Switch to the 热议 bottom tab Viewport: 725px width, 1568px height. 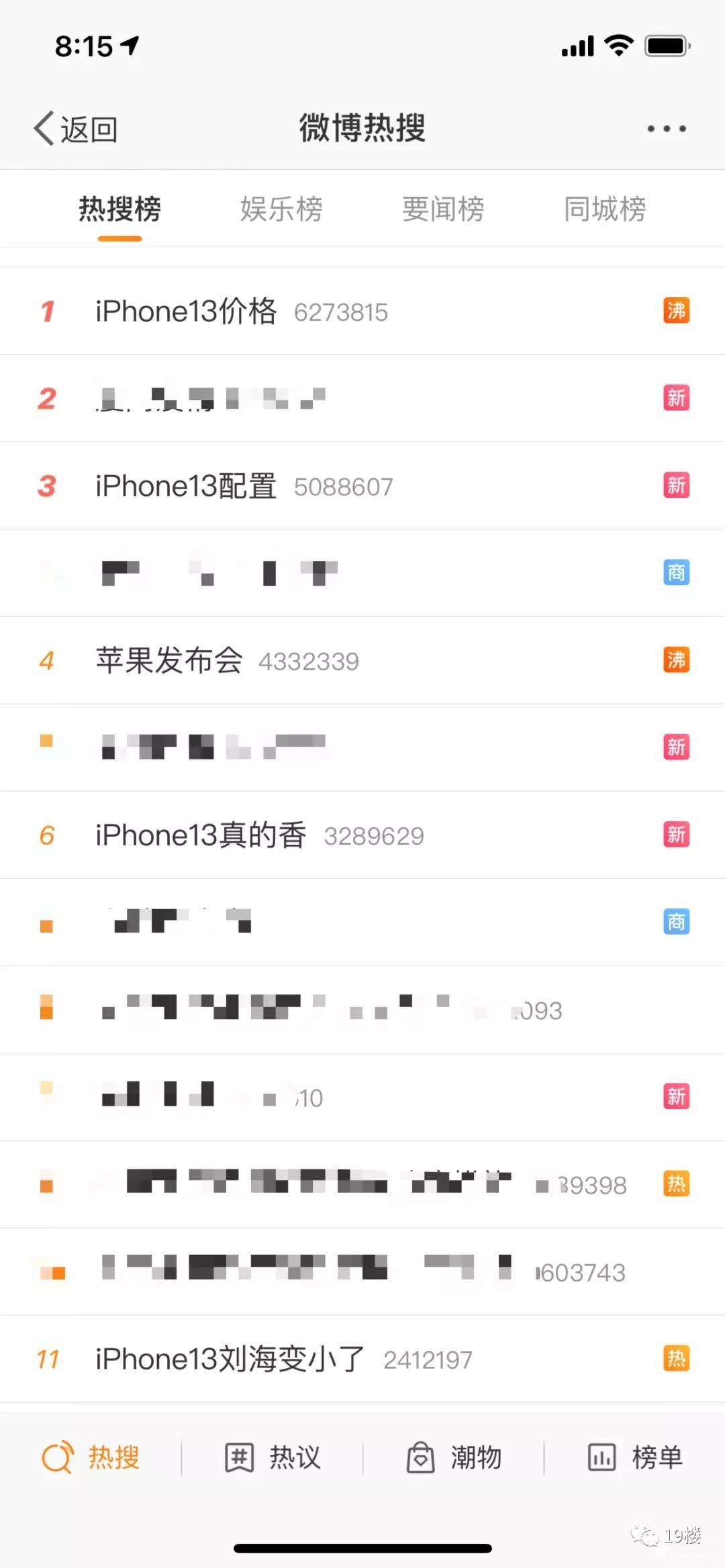pyautogui.click(x=273, y=1457)
